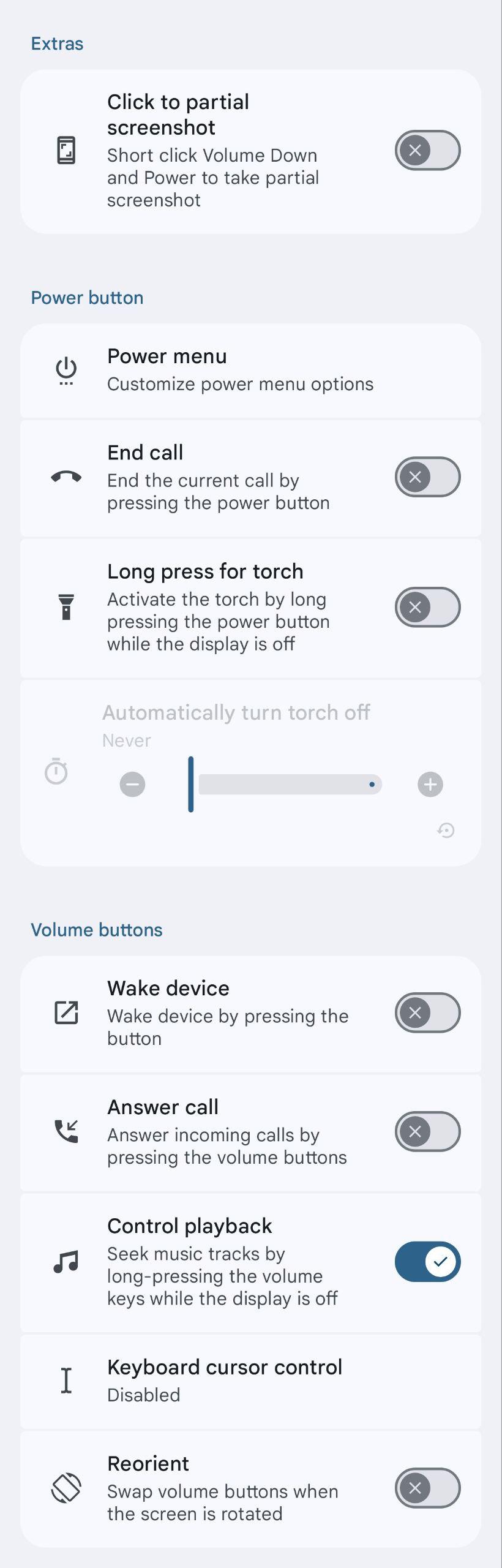Enable Long press for torch

(427, 607)
